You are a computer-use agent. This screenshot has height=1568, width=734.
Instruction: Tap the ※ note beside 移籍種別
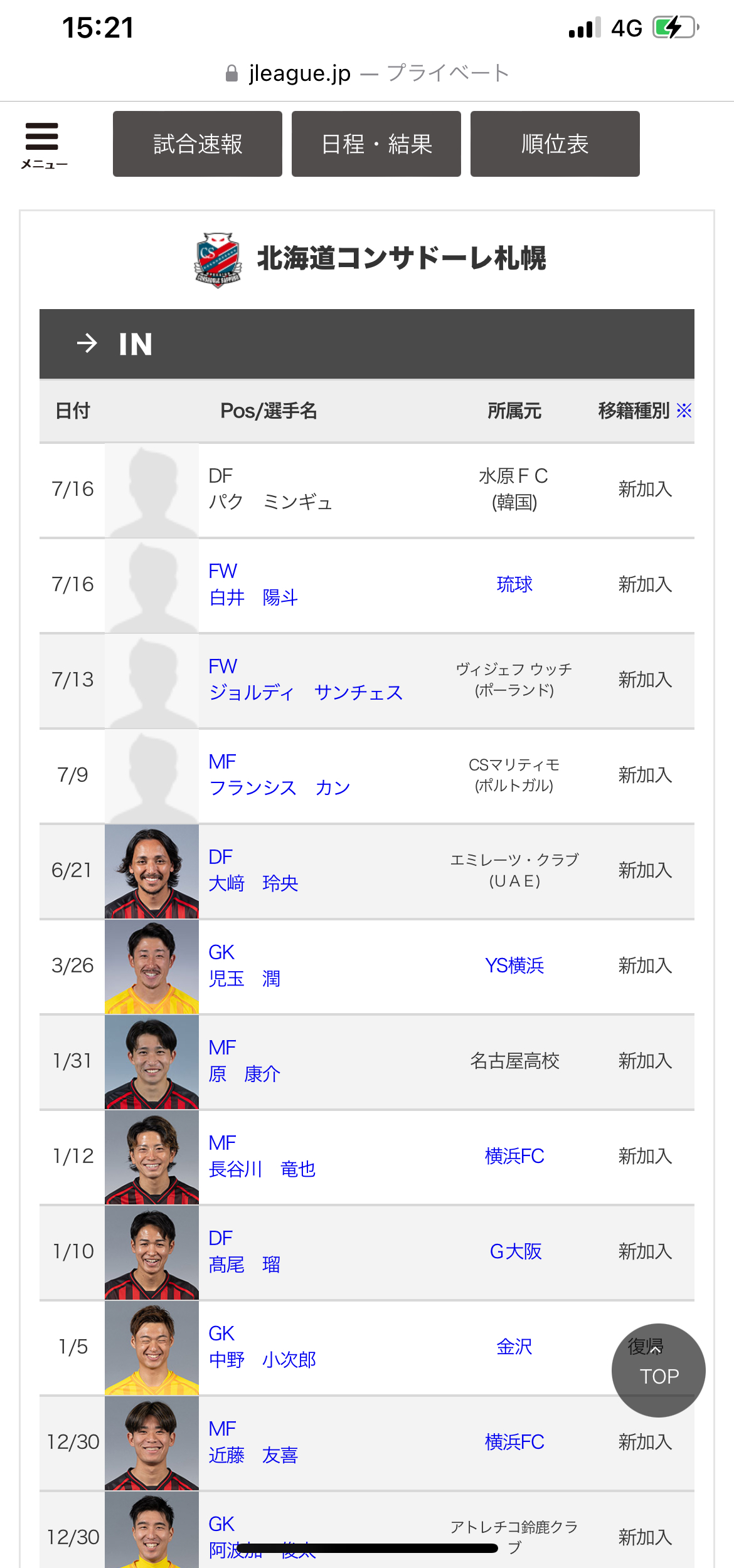pyautogui.click(x=684, y=411)
